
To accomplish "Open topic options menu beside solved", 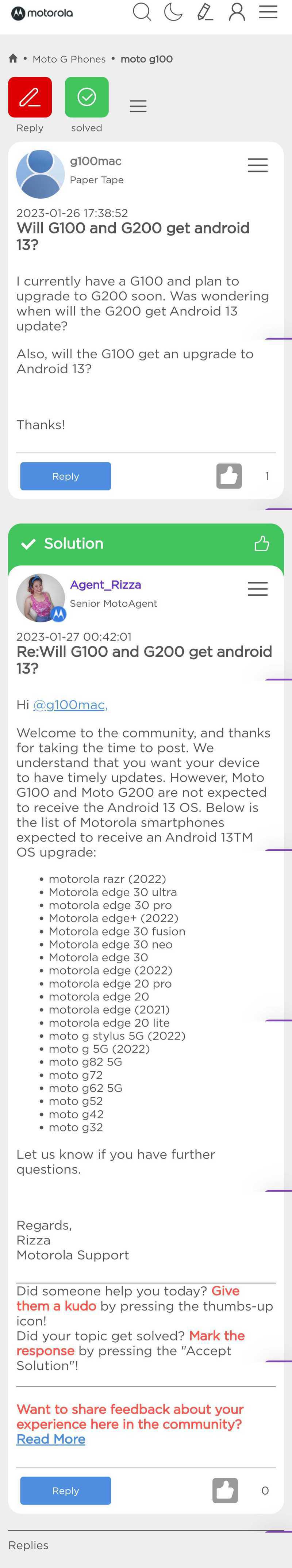I will (138, 107).
